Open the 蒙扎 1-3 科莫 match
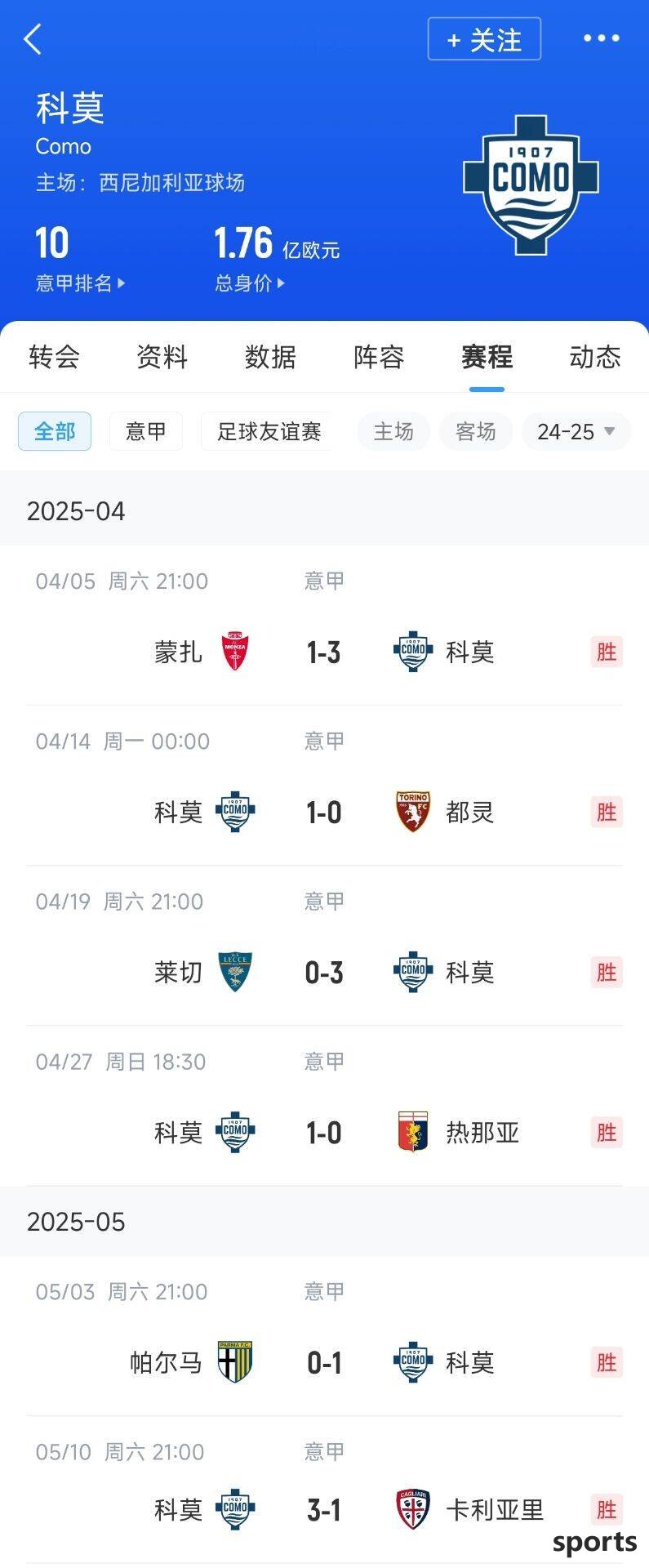This screenshot has width=649, height=1568. 324,652
